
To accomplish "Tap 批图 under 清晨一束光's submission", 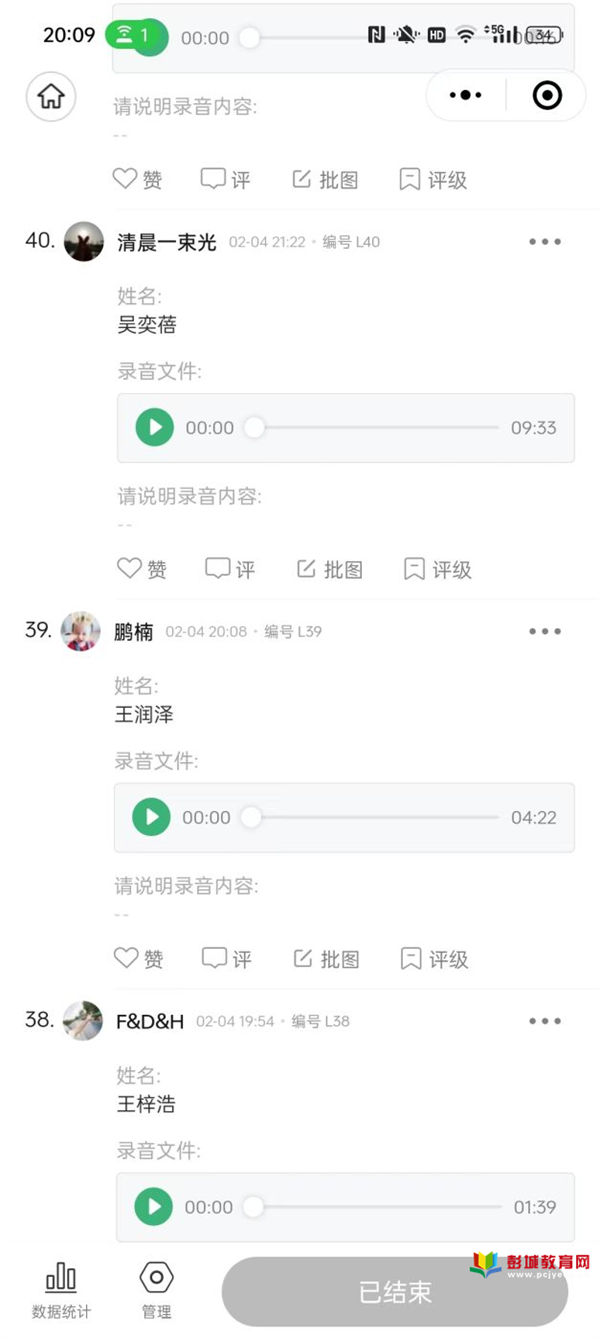I will coord(330,569).
